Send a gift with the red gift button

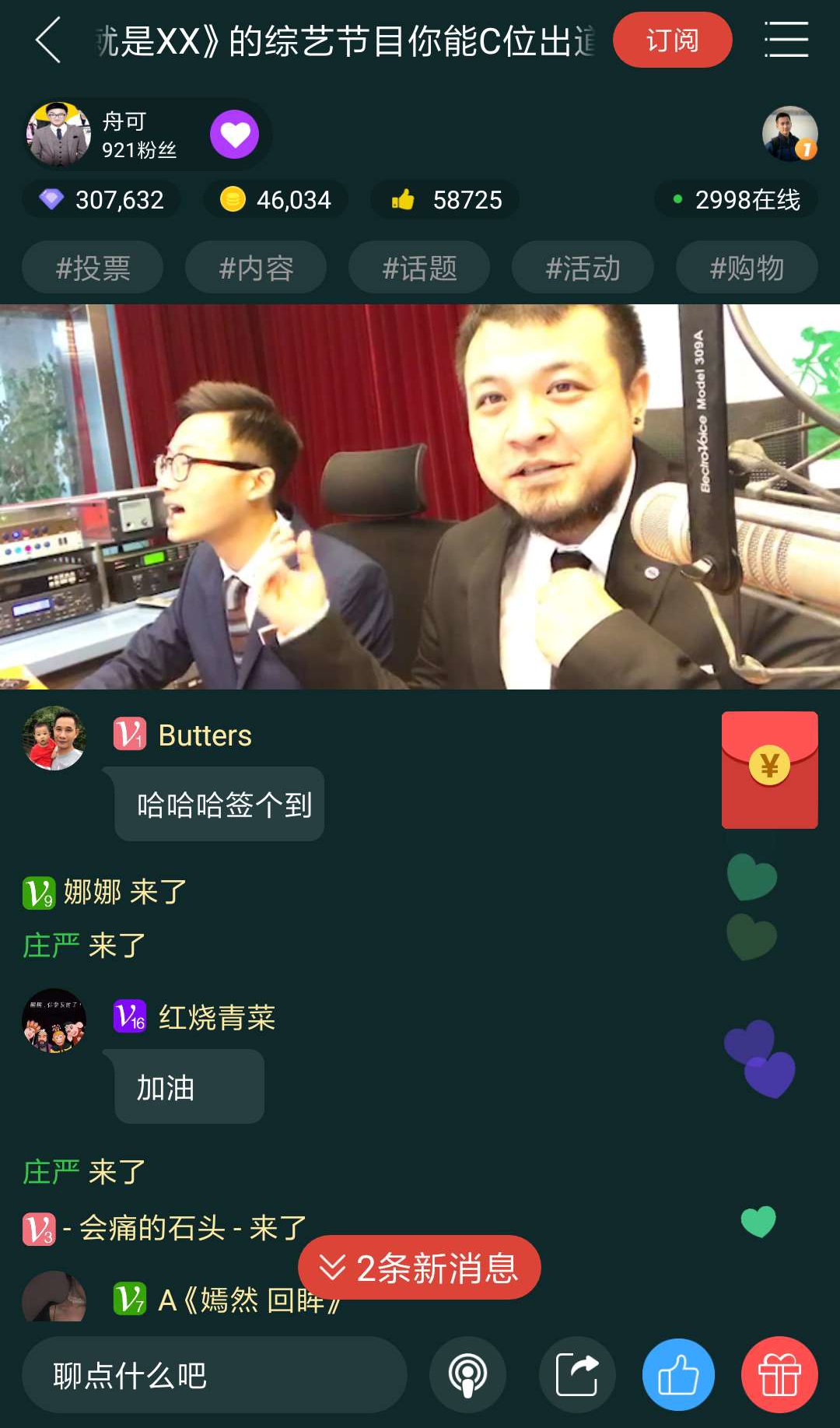tap(779, 1375)
